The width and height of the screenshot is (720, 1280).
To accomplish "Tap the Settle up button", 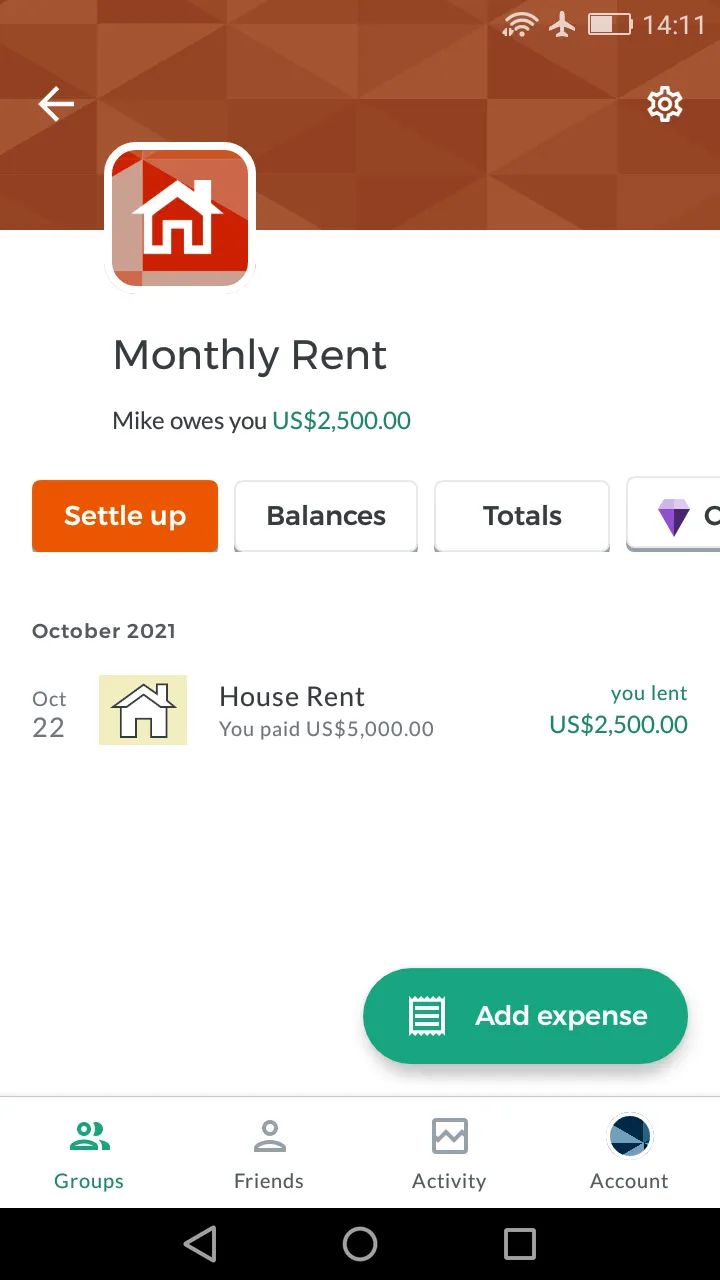I will click(x=125, y=516).
